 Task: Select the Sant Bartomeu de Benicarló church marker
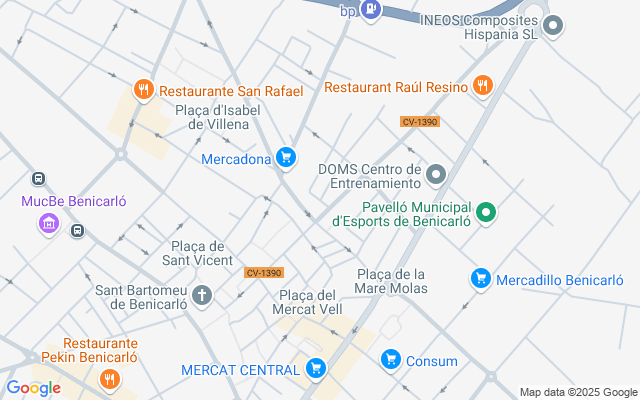point(203,295)
